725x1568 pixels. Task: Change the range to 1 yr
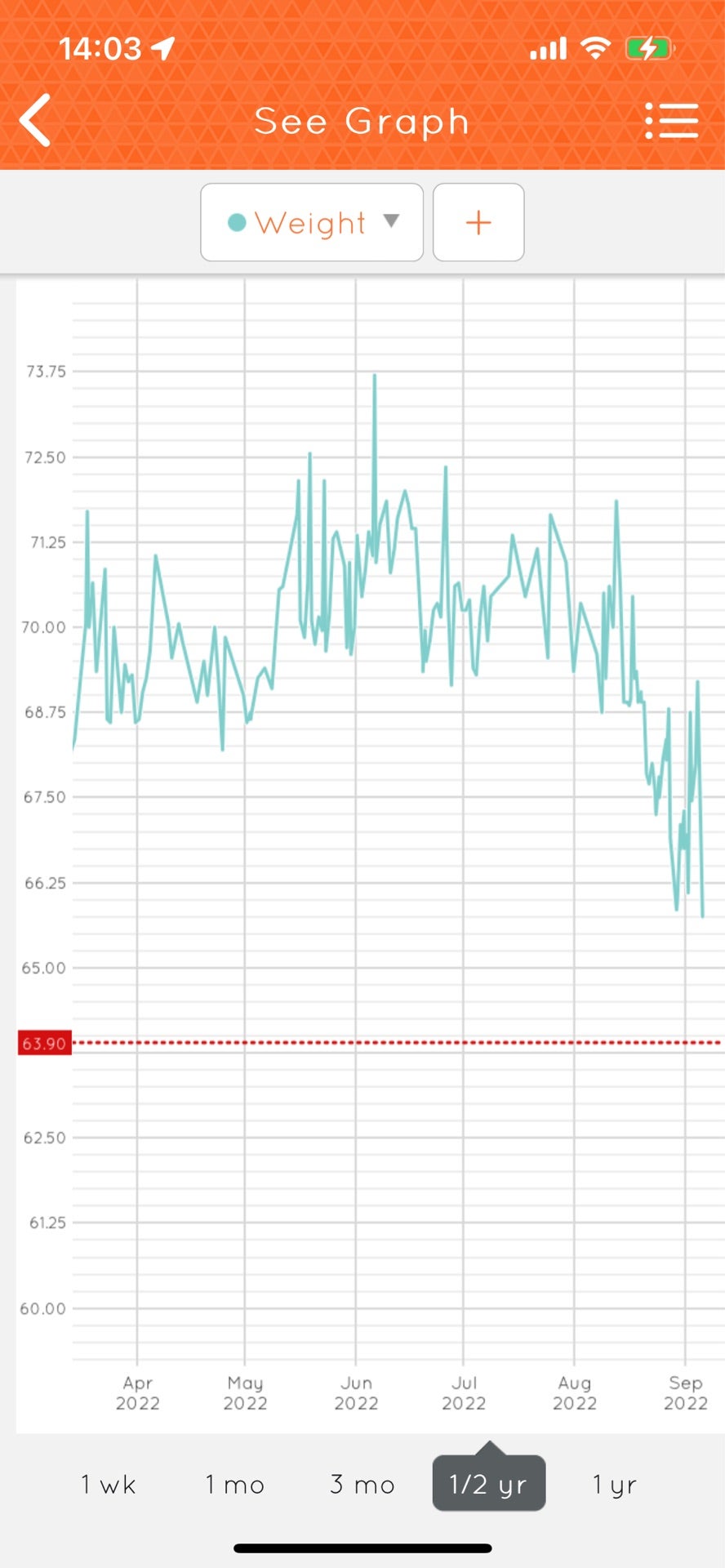tap(614, 1484)
